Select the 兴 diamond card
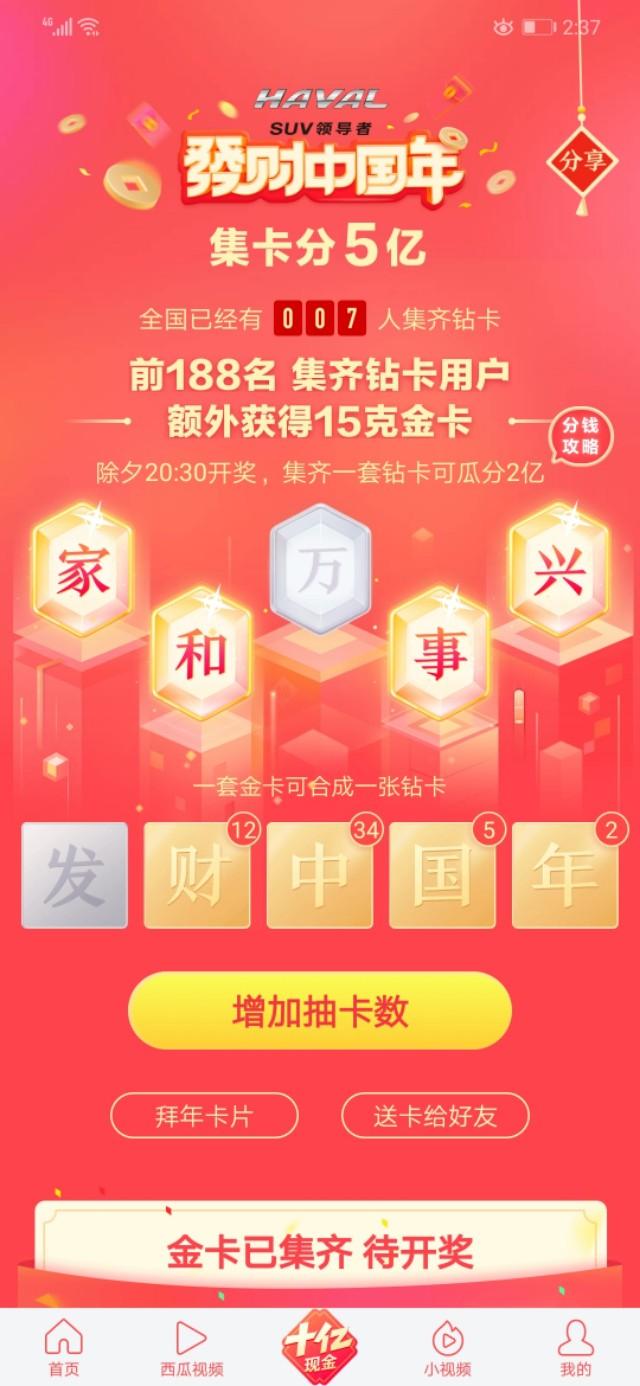 pyautogui.click(x=559, y=571)
